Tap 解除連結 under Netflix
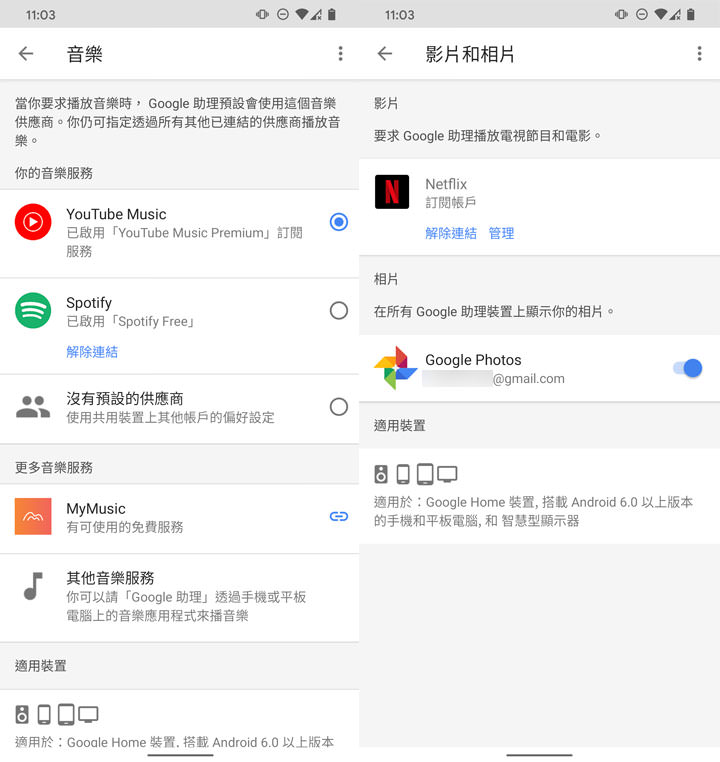Viewport: 720px width, 762px height. click(x=451, y=233)
